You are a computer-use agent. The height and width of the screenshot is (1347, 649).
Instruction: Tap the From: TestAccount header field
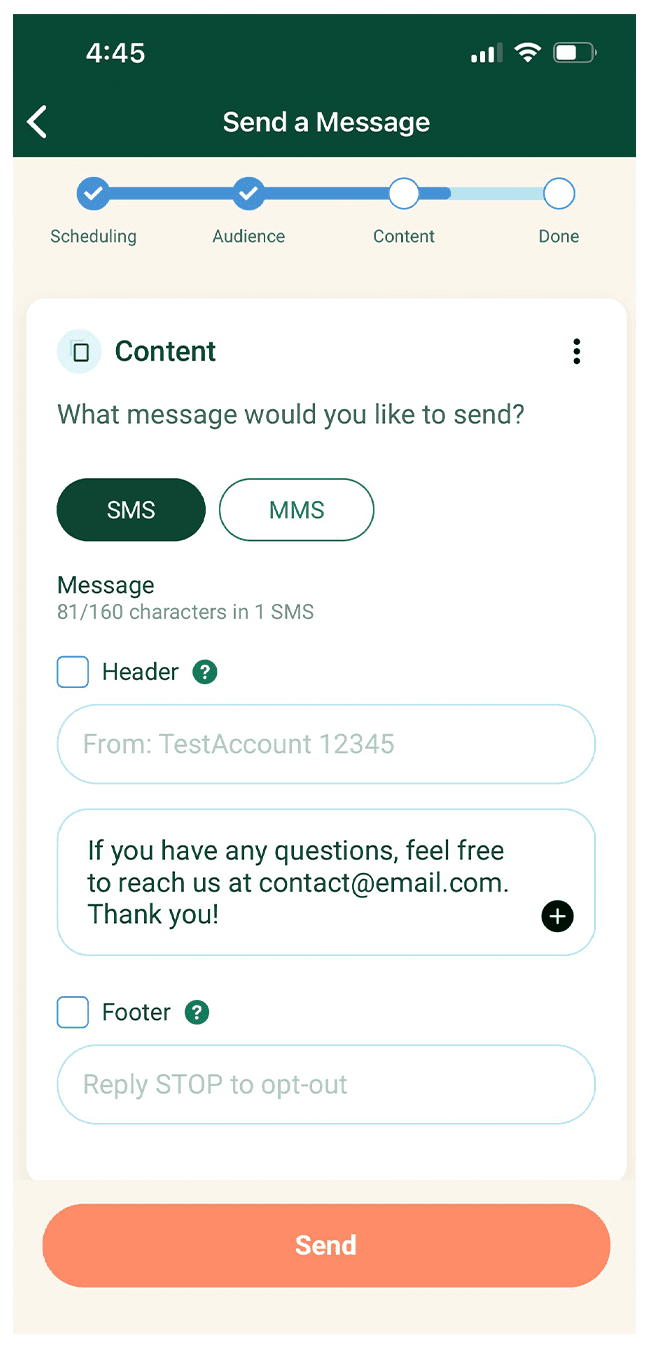click(326, 744)
